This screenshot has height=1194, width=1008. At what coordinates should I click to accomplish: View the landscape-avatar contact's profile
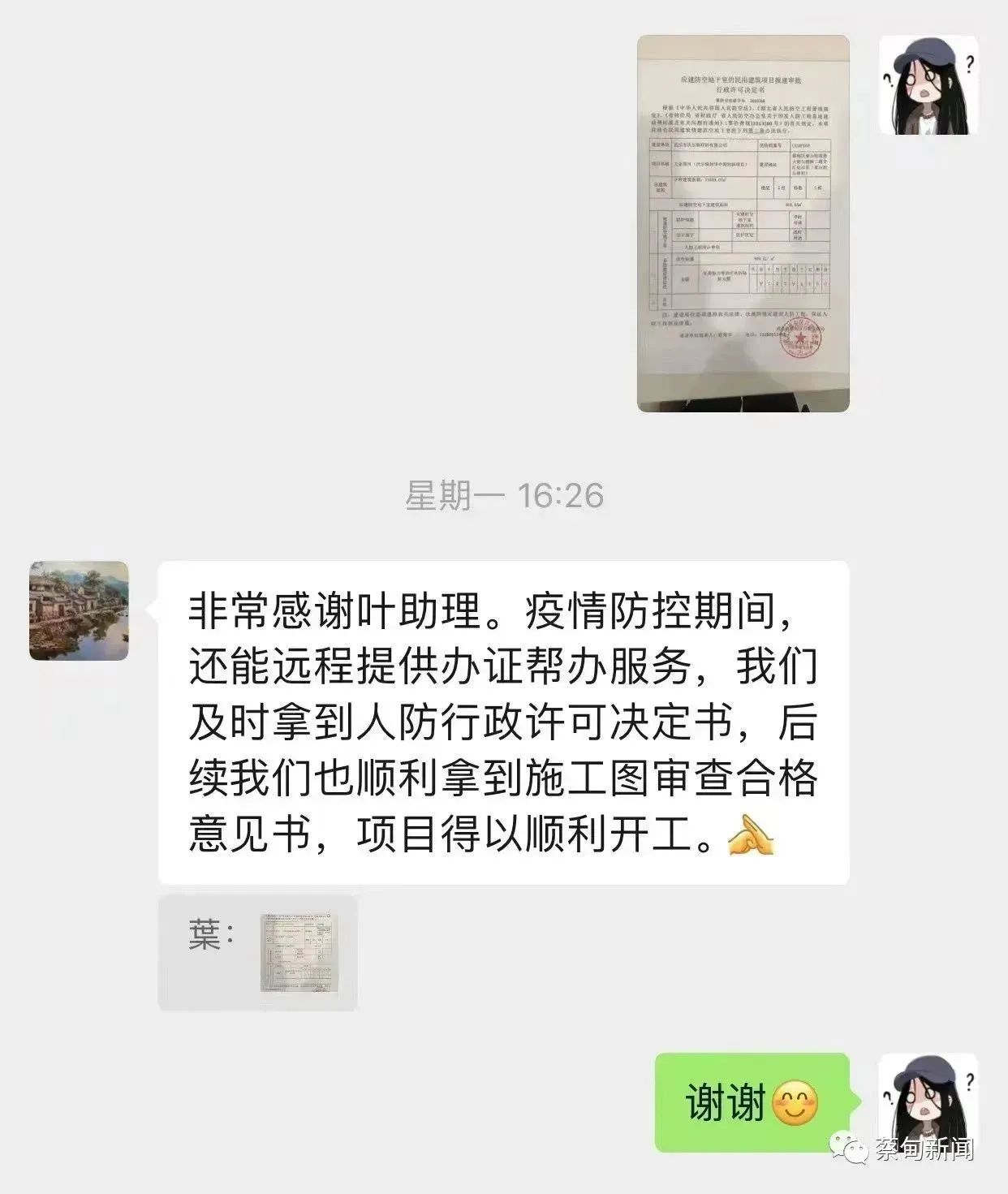(79, 610)
